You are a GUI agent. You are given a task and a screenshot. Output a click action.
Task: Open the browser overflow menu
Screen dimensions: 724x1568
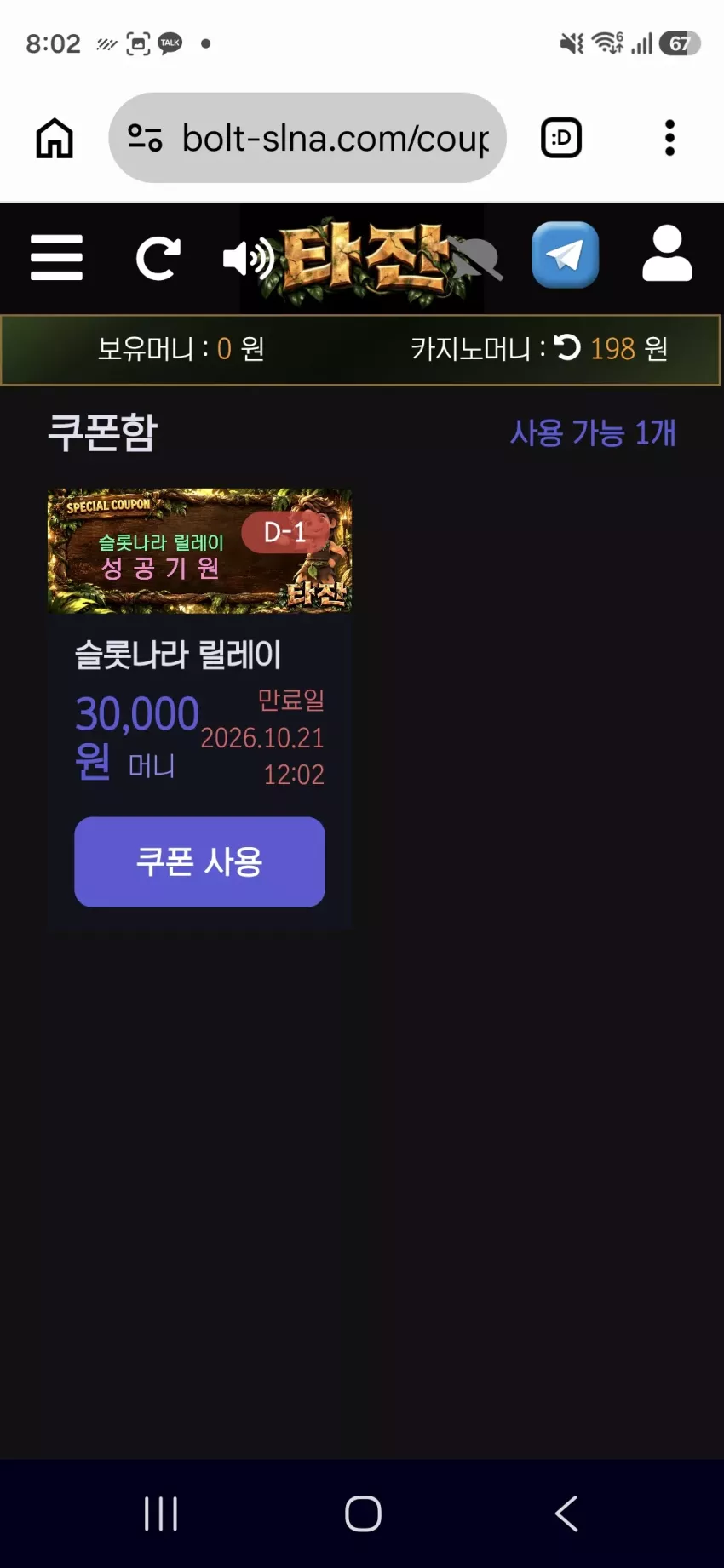[x=670, y=138]
